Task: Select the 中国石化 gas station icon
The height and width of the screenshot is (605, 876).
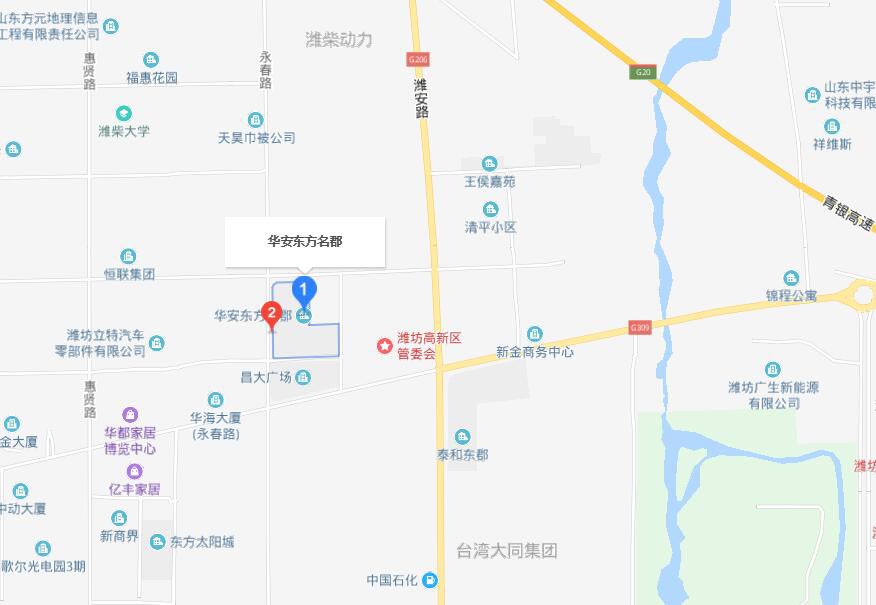Action: (x=429, y=580)
